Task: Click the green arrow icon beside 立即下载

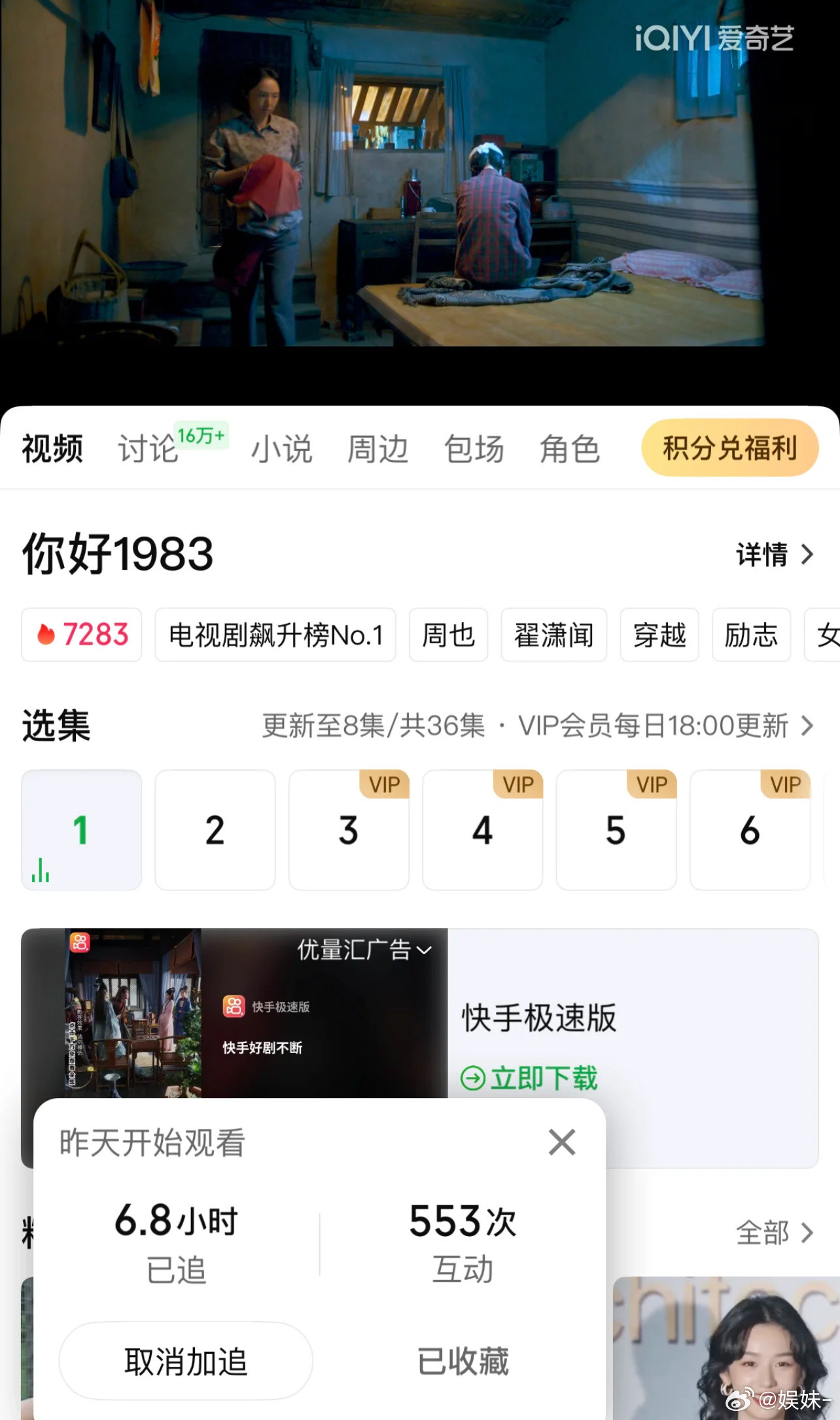Action: point(473,1078)
